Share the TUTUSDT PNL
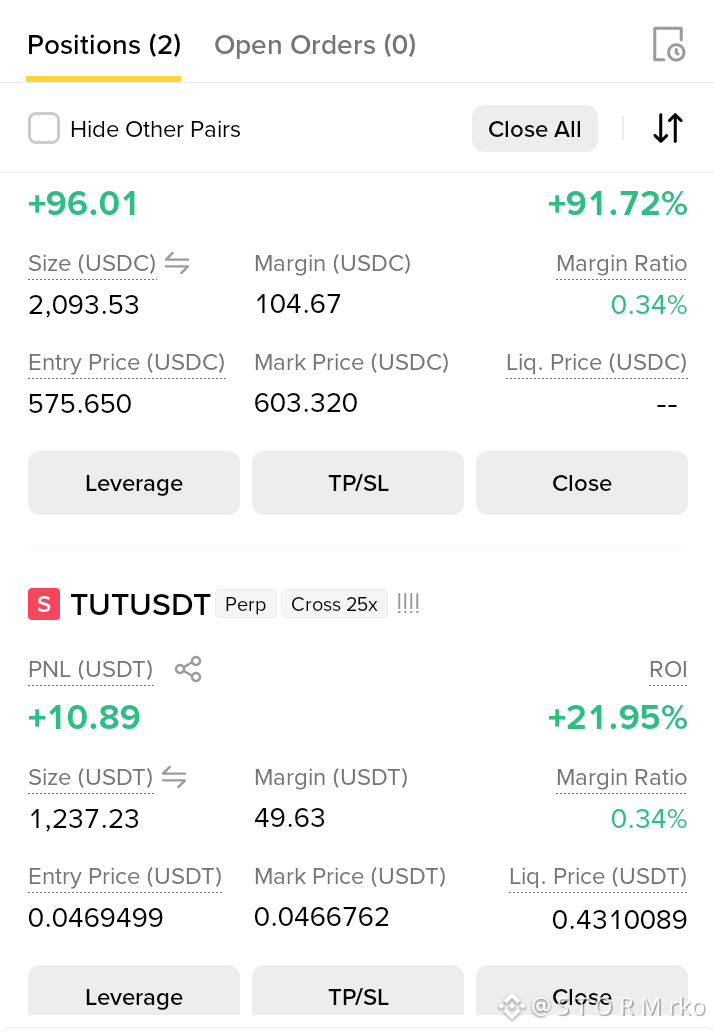This screenshot has height=1032, width=714. tap(188, 669)
